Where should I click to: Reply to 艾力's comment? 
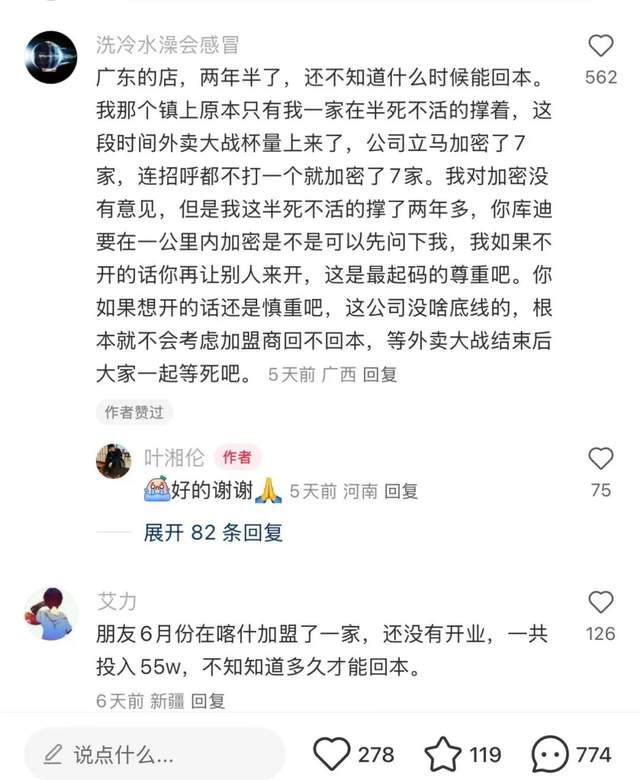click(208, 701)
